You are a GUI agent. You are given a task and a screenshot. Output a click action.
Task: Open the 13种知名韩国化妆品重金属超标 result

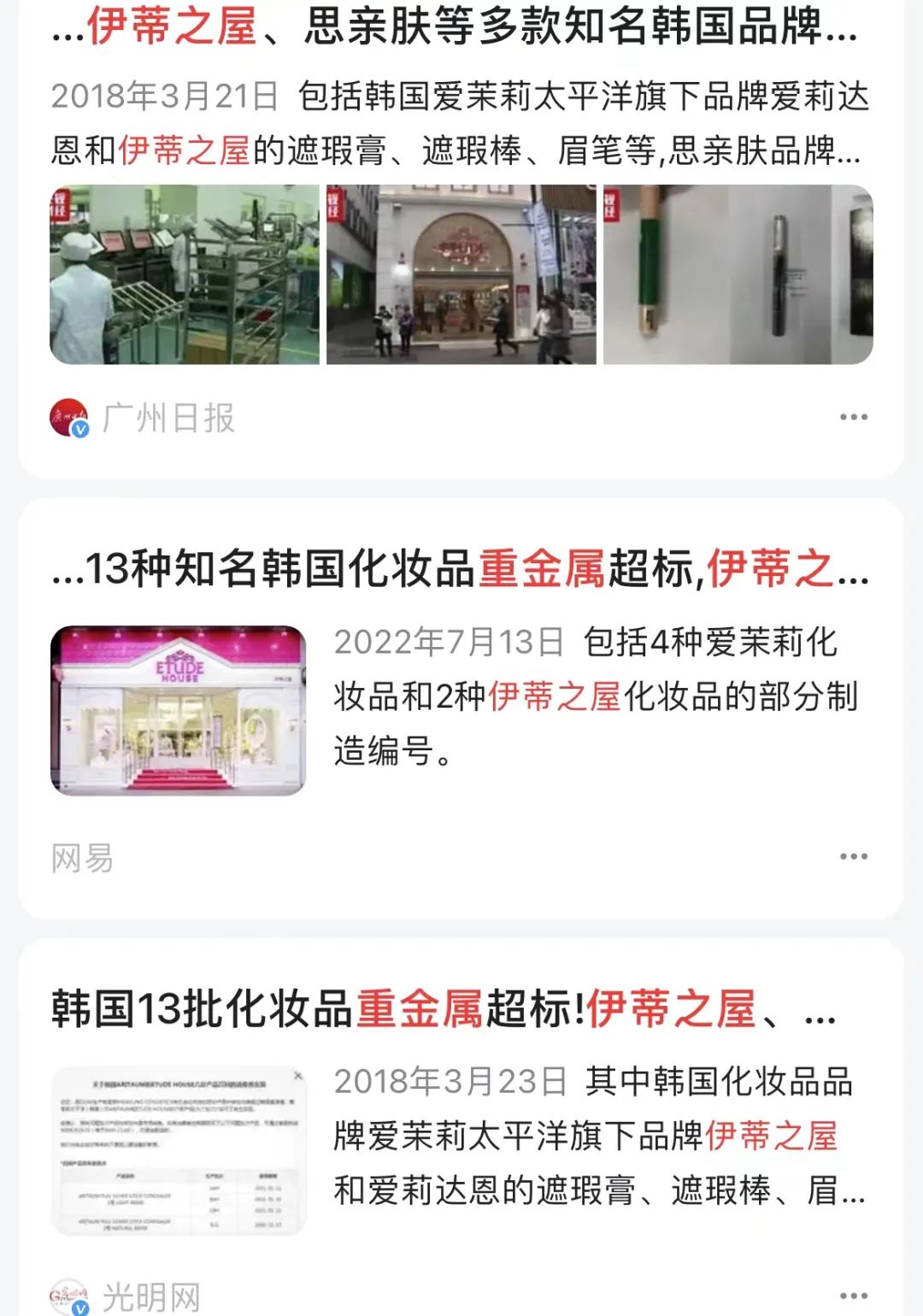(460, 569)
